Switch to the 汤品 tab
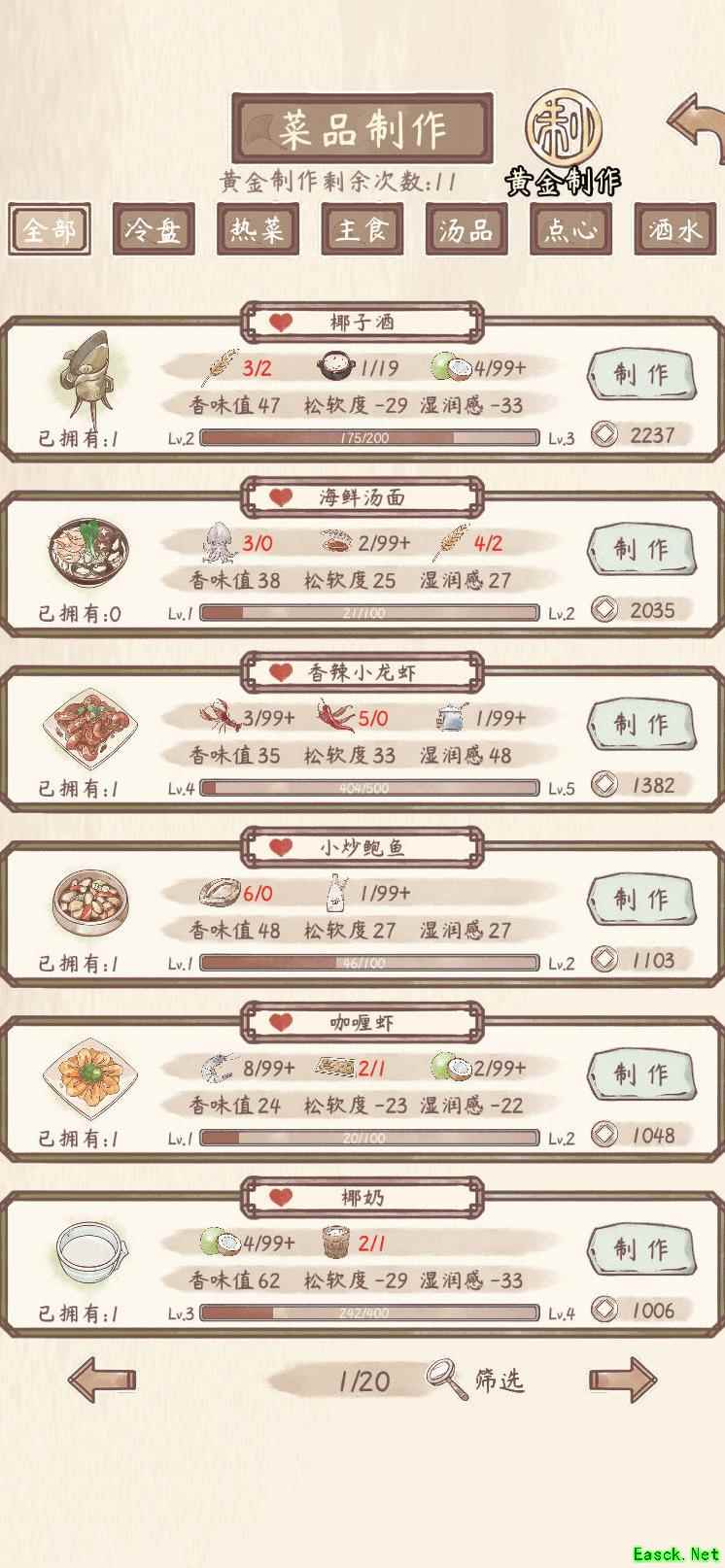Screen dimensions: 725x1568 466,230
